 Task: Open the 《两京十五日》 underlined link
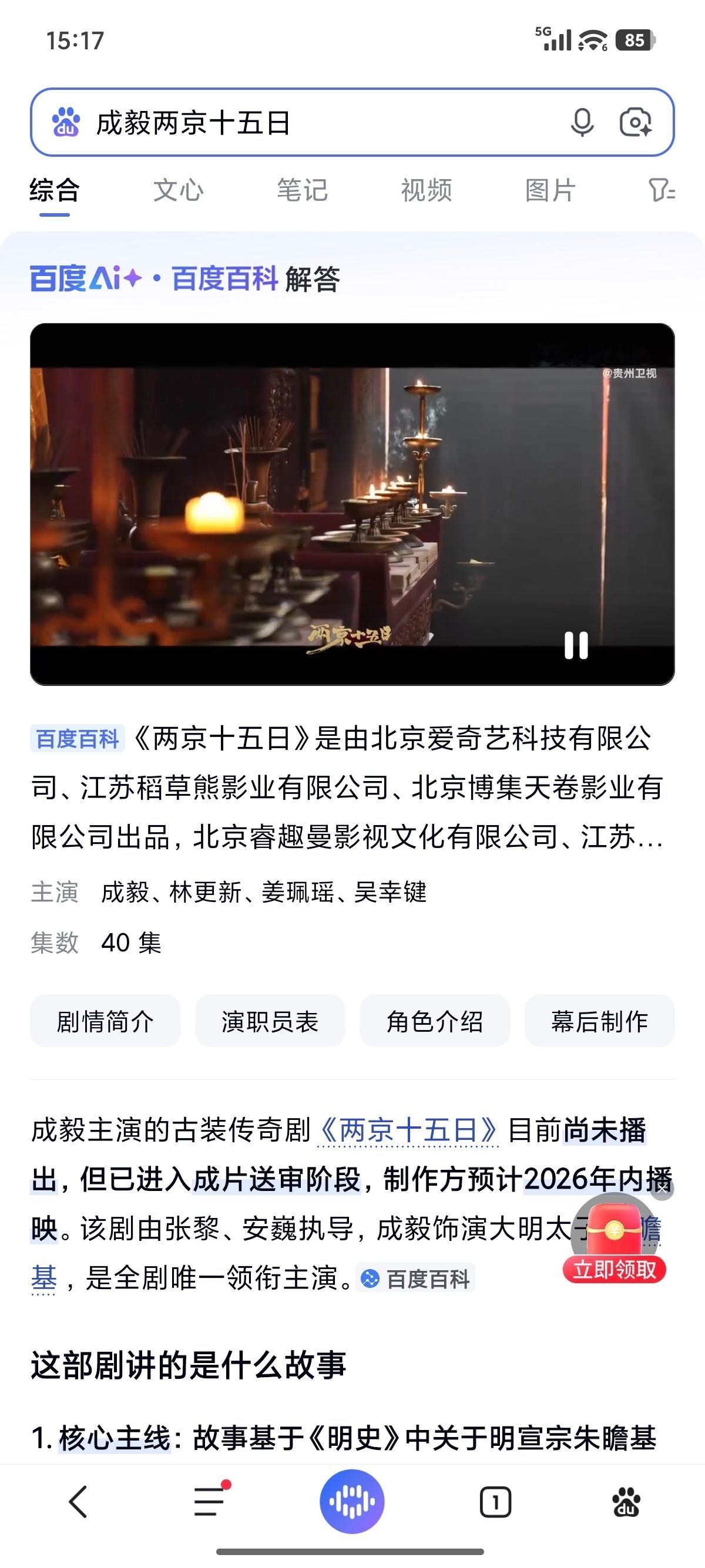click(408, 1130)
